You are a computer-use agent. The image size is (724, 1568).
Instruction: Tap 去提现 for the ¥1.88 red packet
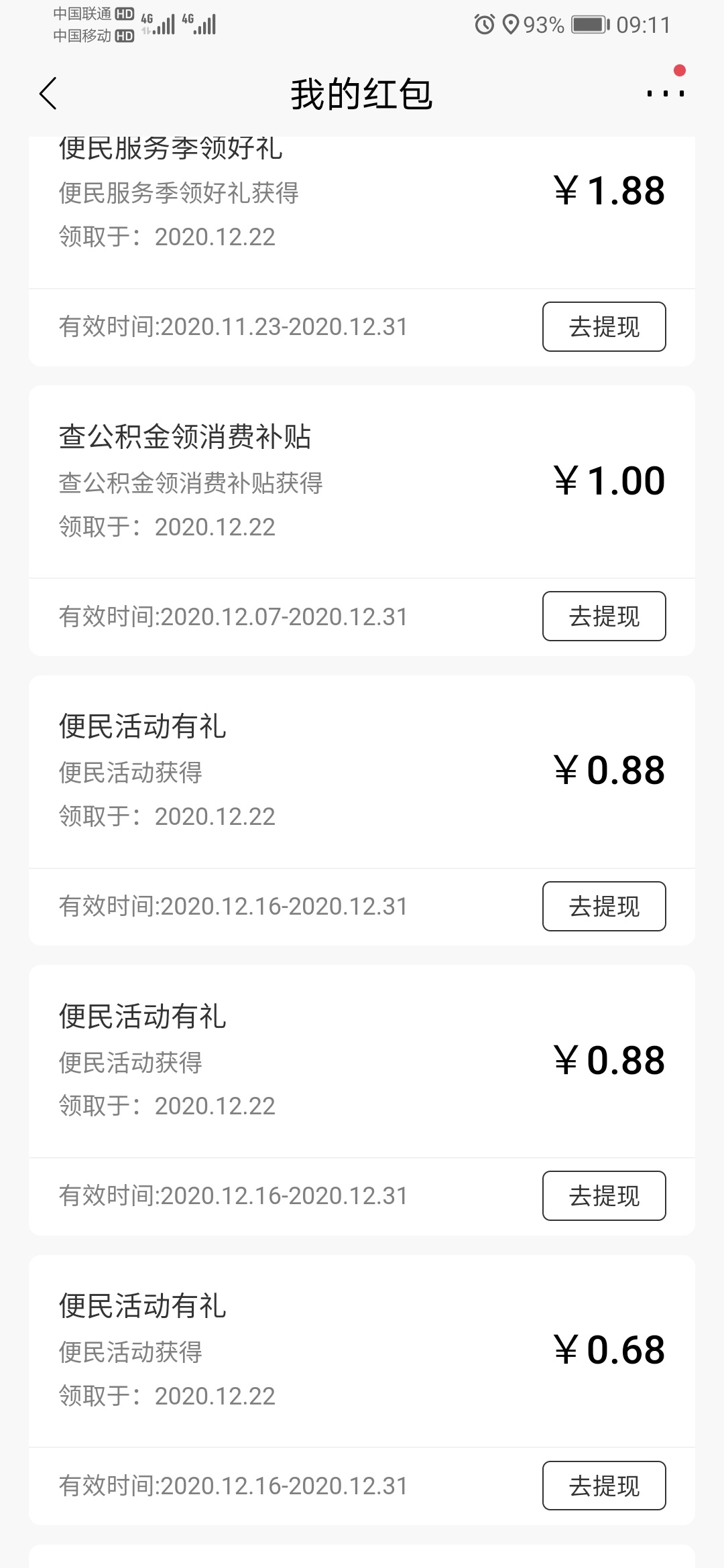pos(604,326)
